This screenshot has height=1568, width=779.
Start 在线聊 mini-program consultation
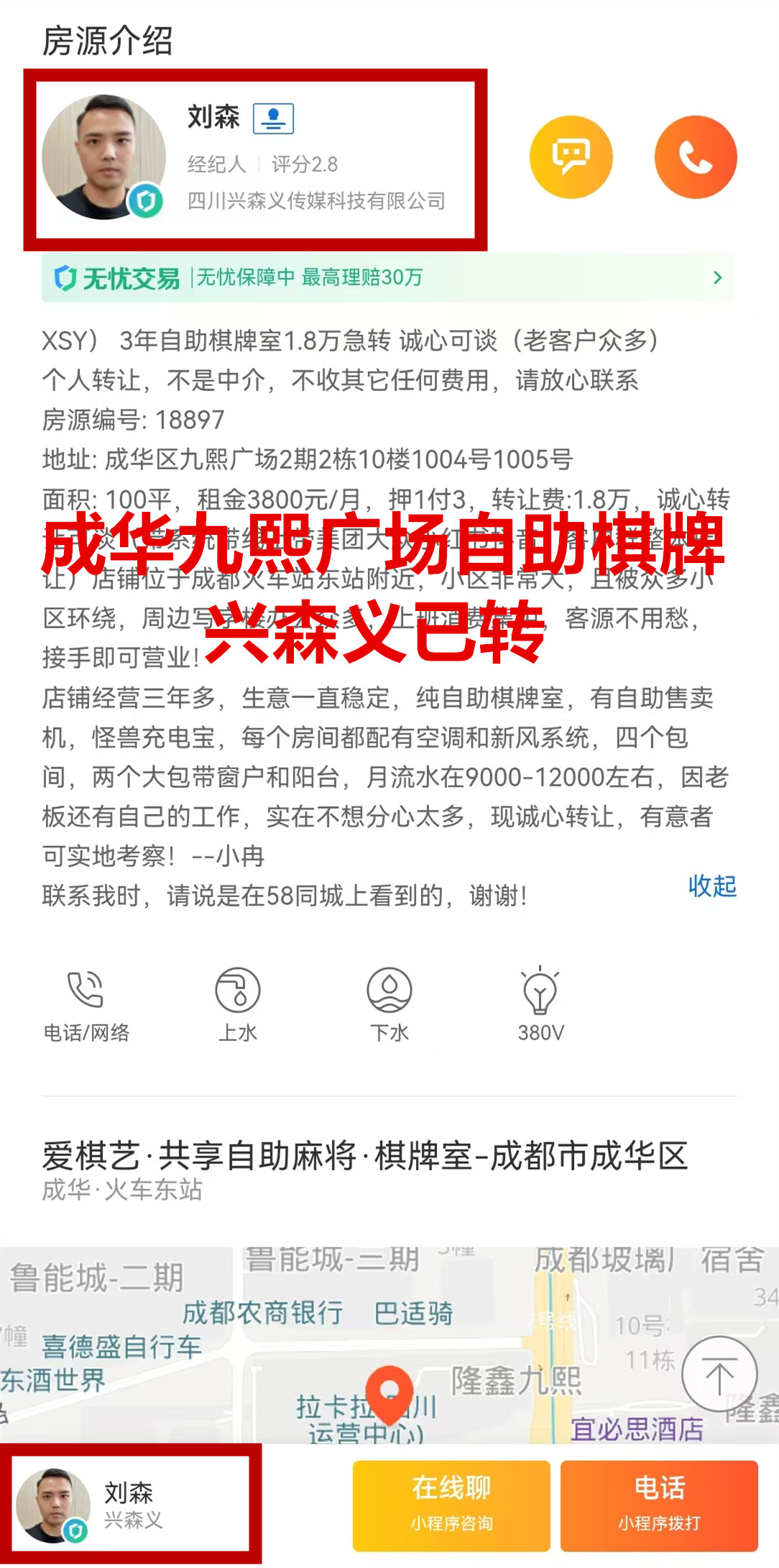(x=451, y=1505)
